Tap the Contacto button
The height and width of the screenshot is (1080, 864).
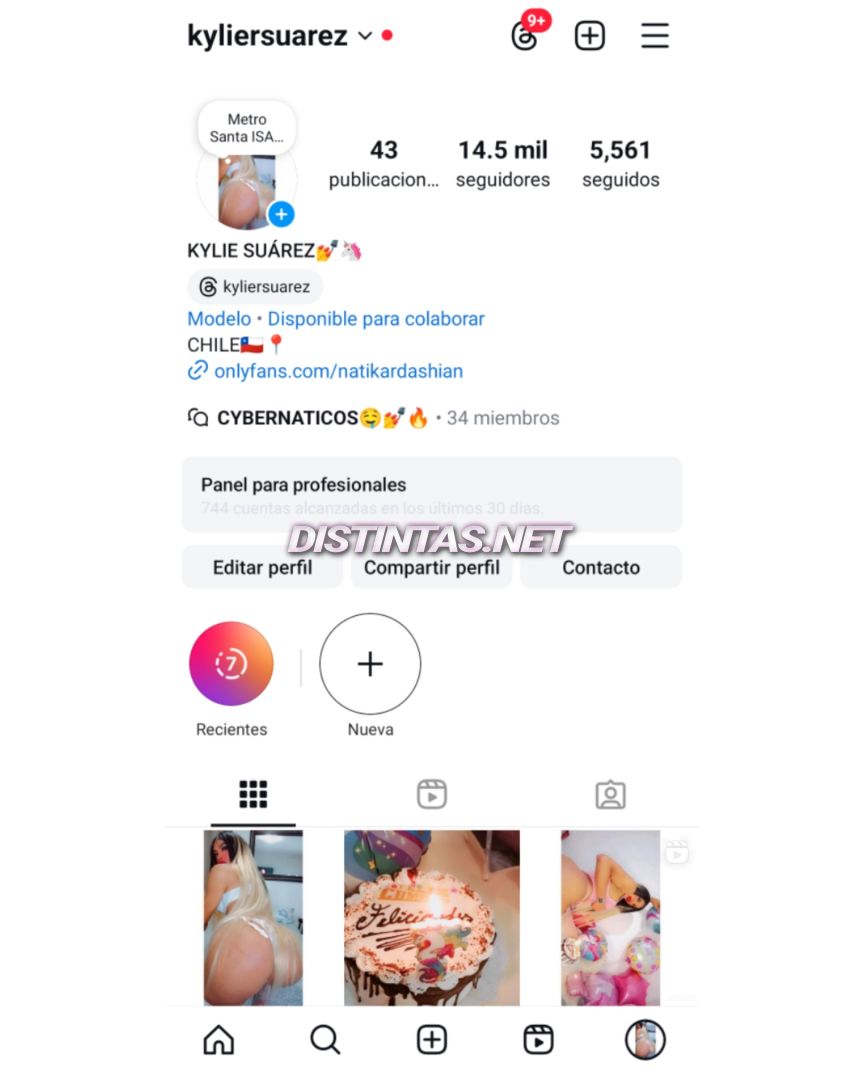click(600, 567)
